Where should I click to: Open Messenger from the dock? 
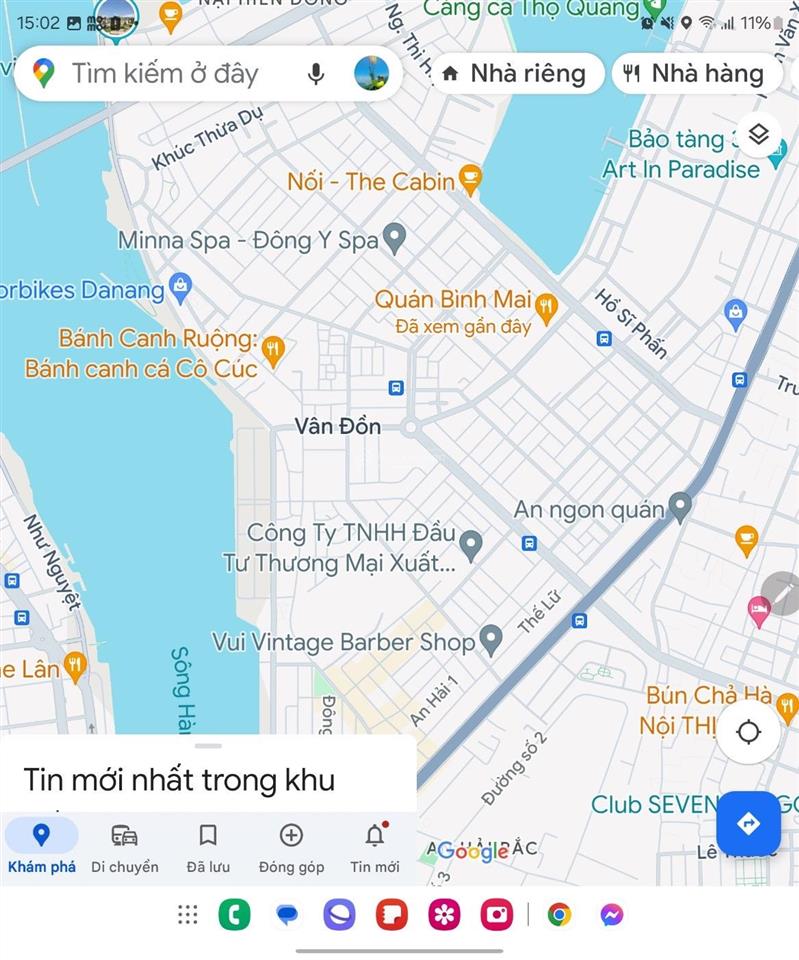point(612,913)
